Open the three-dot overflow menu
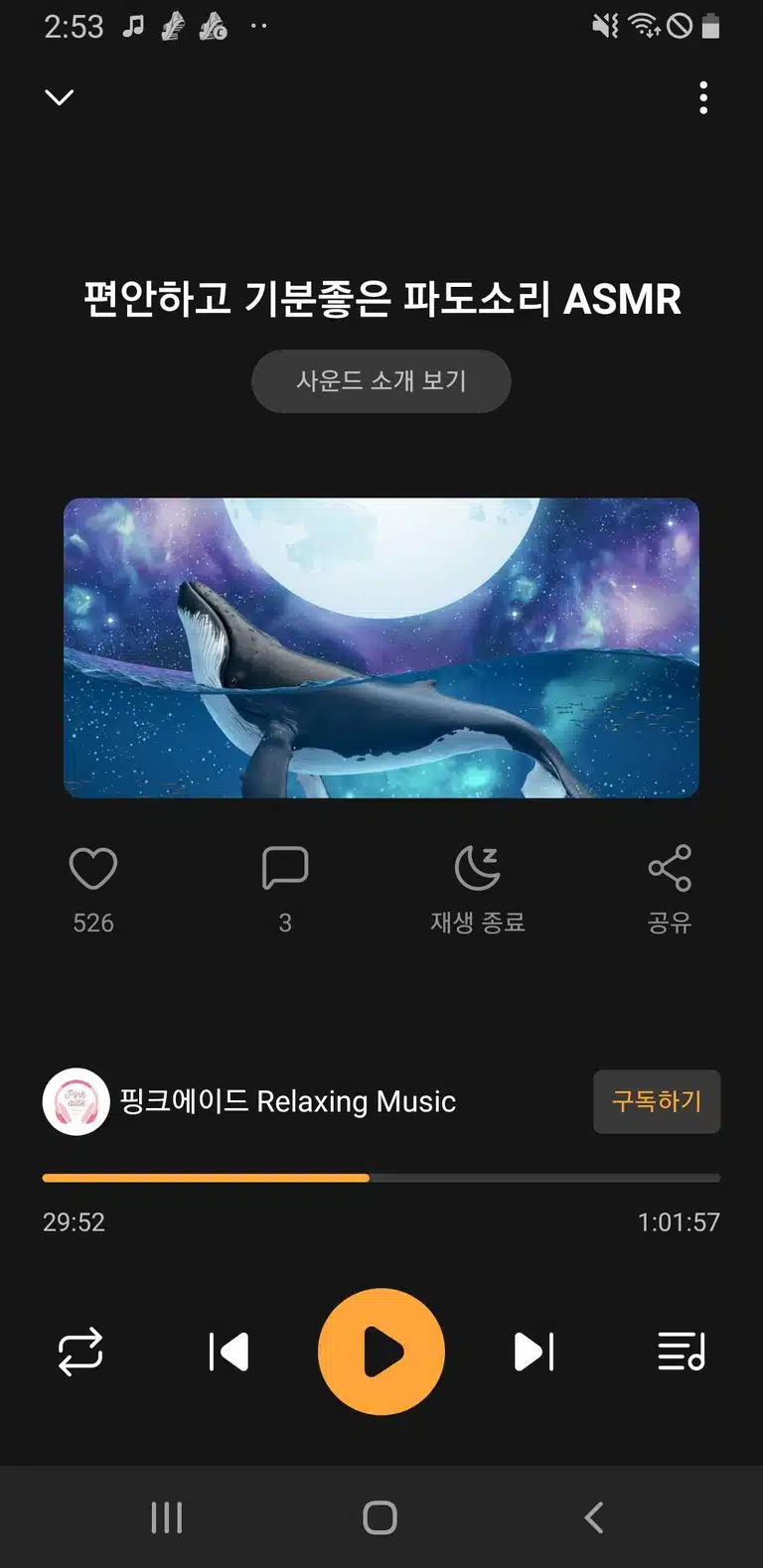 (x=703, y=97)
